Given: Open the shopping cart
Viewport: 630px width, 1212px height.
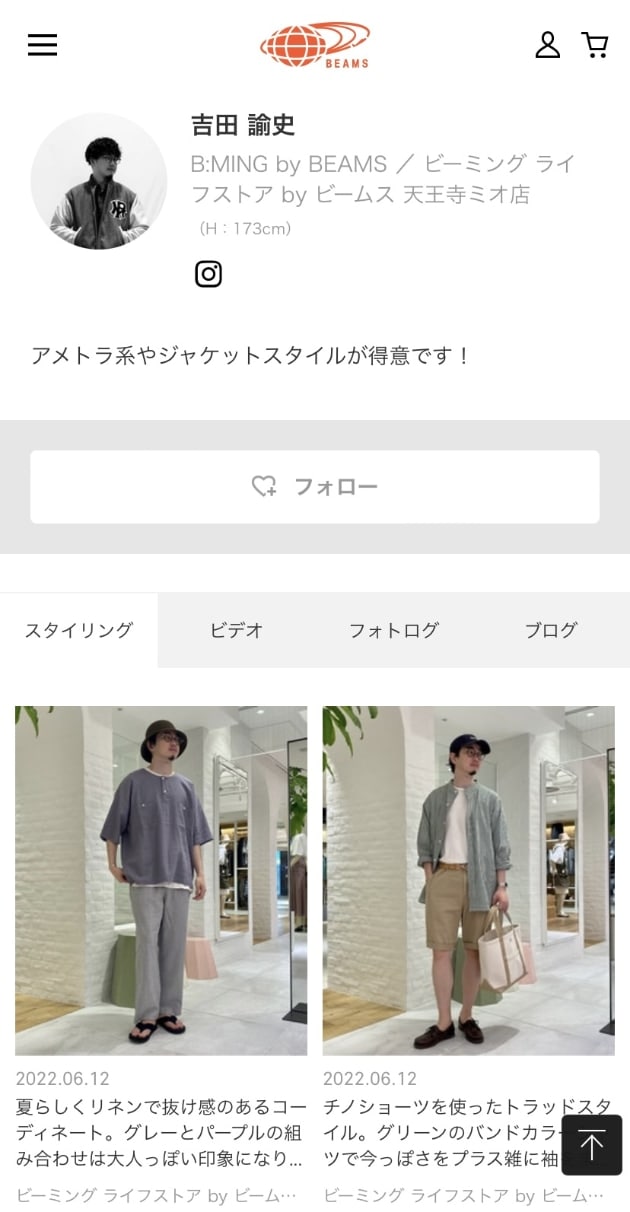Looking at the screenshot, I should (595, 45).
